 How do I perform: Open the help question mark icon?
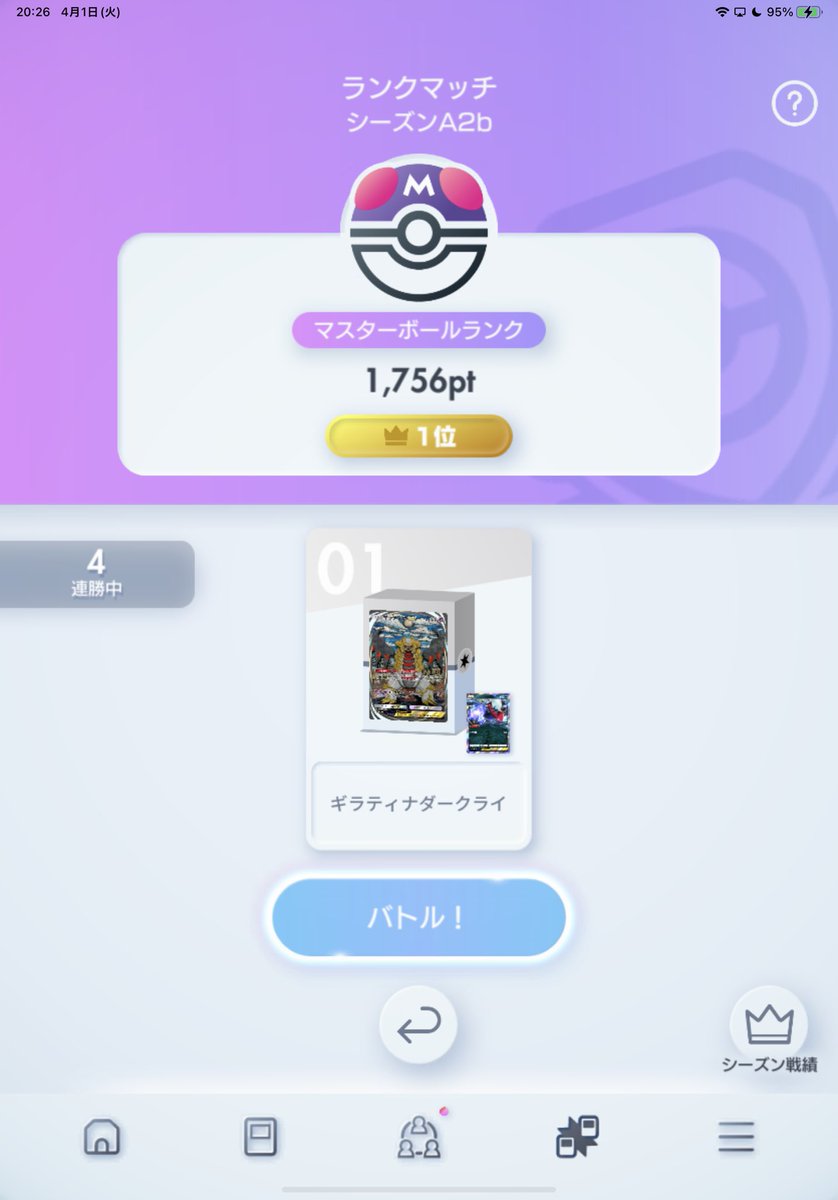793,101
